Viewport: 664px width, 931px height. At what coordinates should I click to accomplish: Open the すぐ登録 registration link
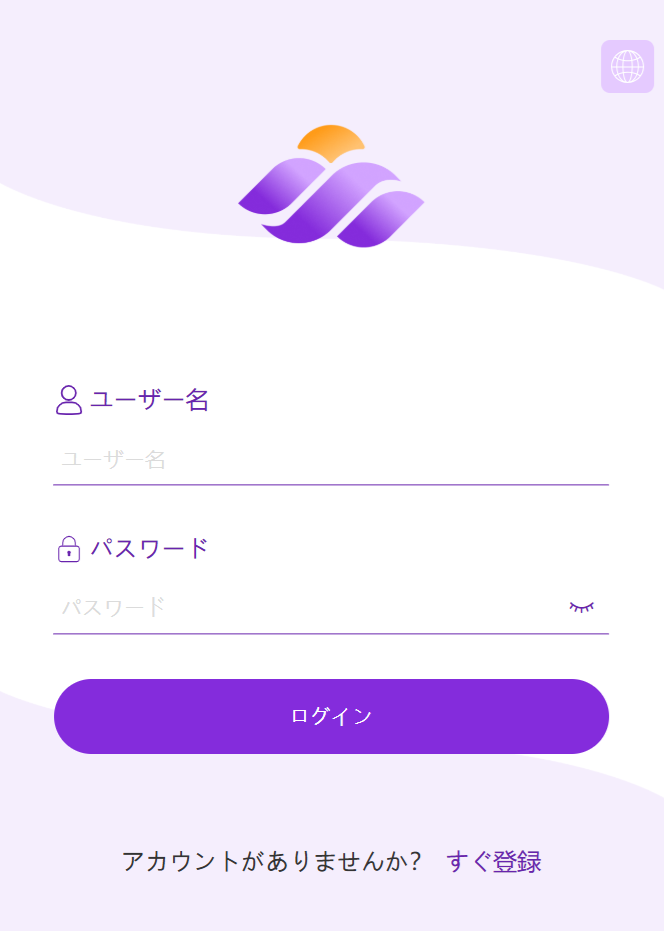tap(494, 862)
